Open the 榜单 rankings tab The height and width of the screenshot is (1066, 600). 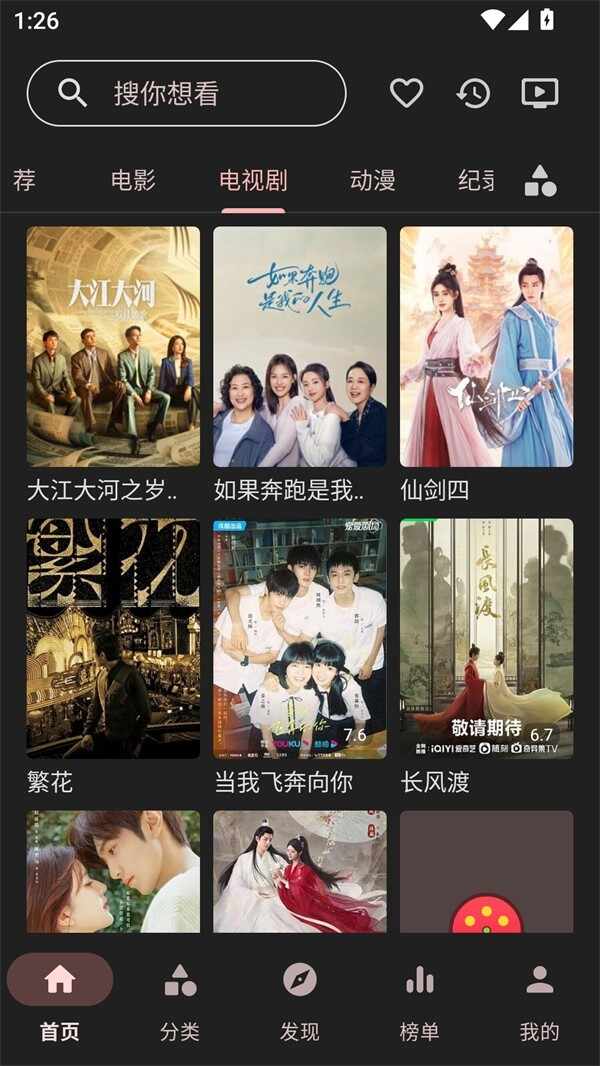point(419,1002)
